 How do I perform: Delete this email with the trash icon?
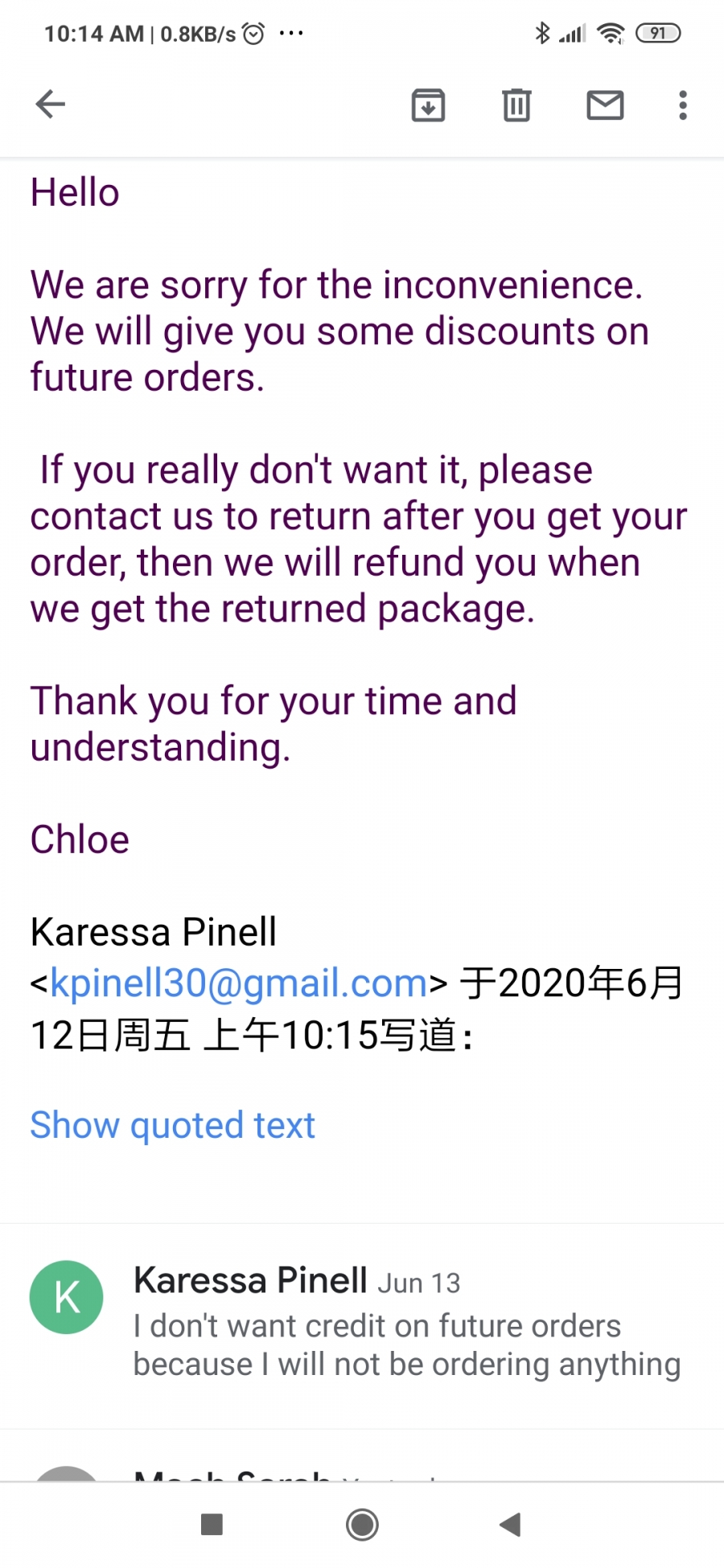point(516,105)
